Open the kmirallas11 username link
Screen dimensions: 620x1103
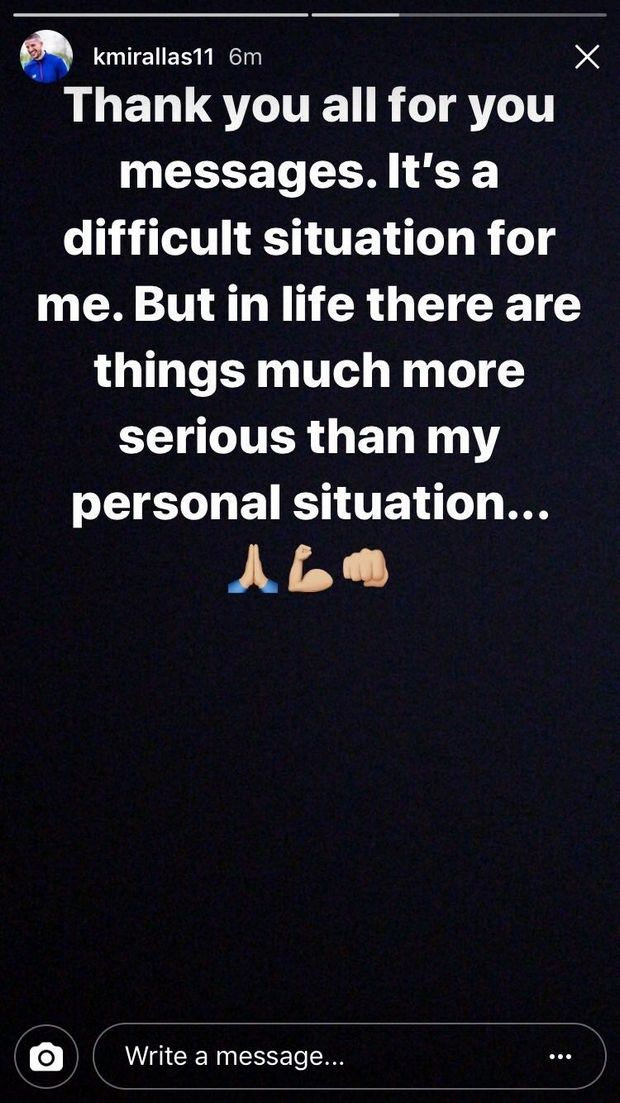153,57
